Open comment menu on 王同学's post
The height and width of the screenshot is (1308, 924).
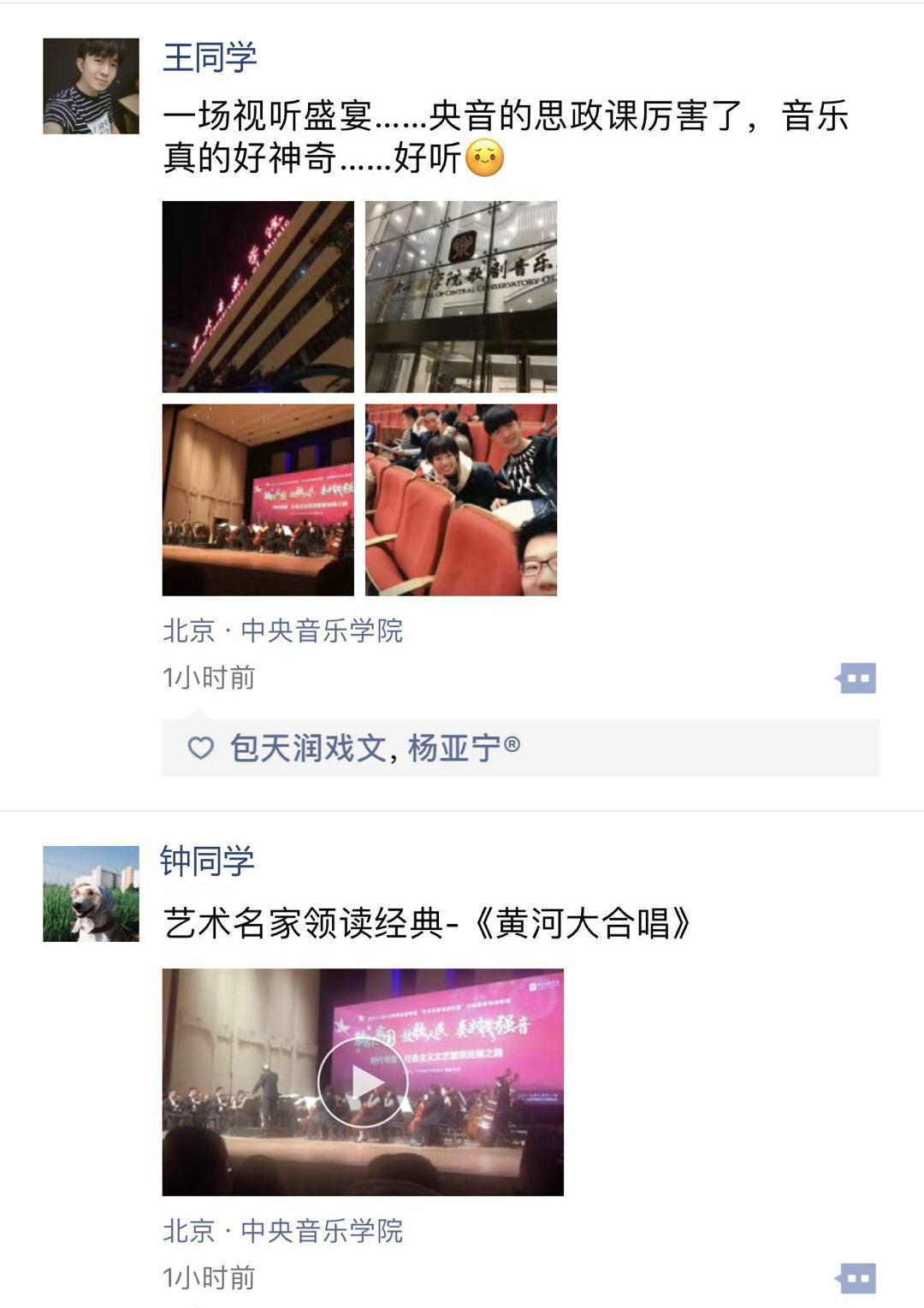click(x=856, y=678)
